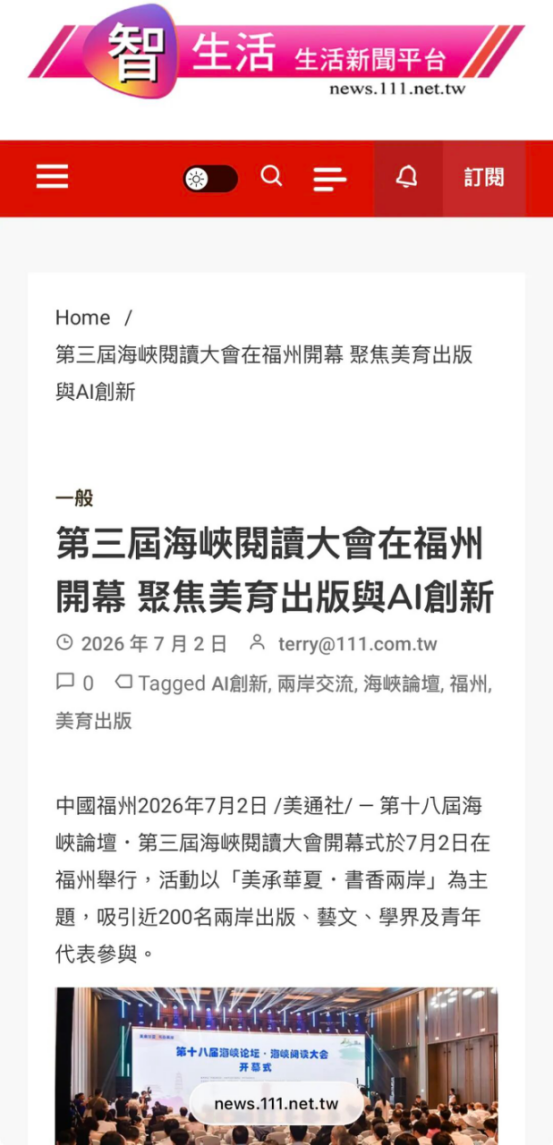Open the search icon
Image resolution: width=553 pixels, height=1145 pixels.
point(272,176)
